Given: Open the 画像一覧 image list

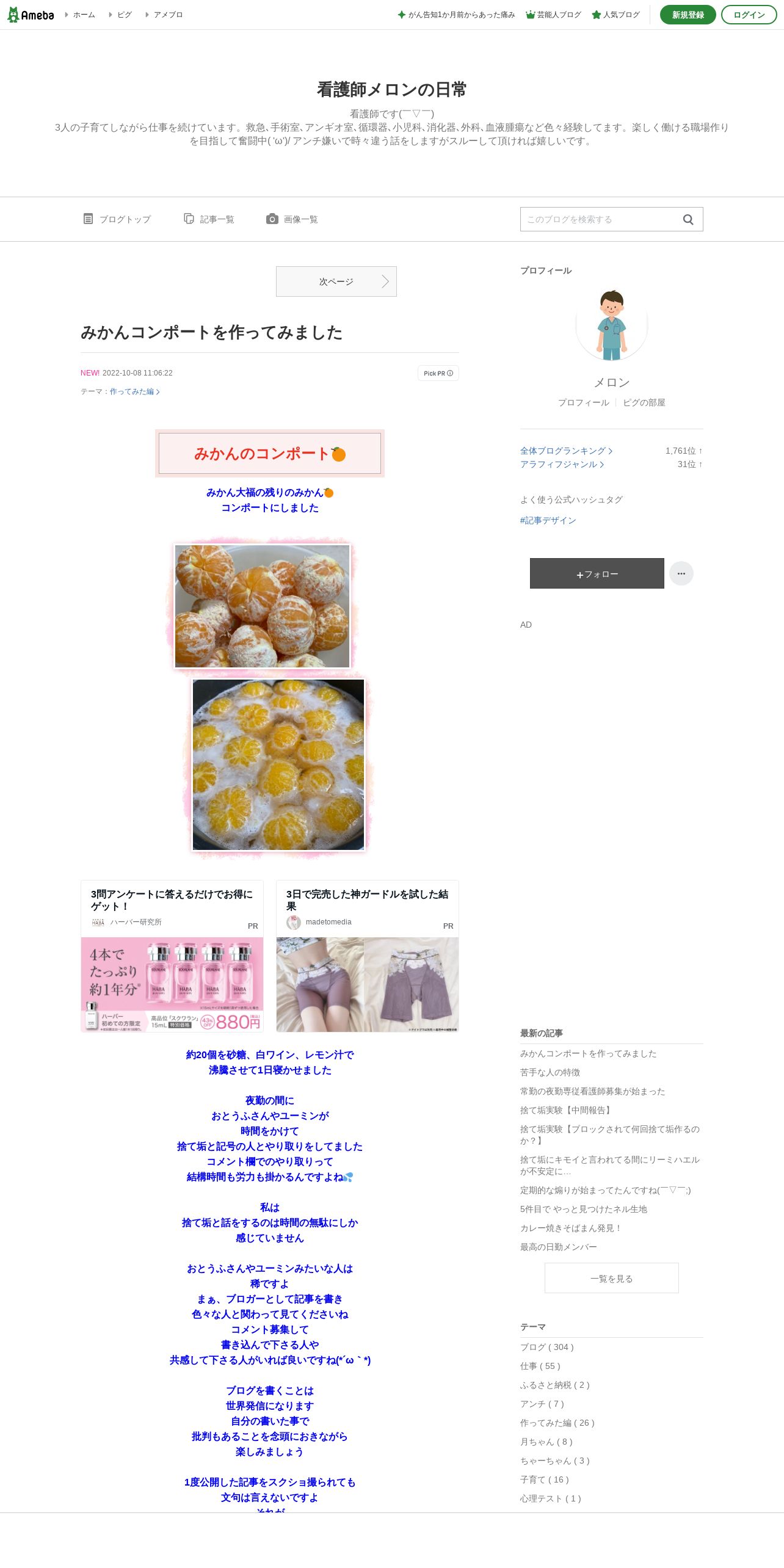Looking at the screenshot, I should (x=292, y=219).
